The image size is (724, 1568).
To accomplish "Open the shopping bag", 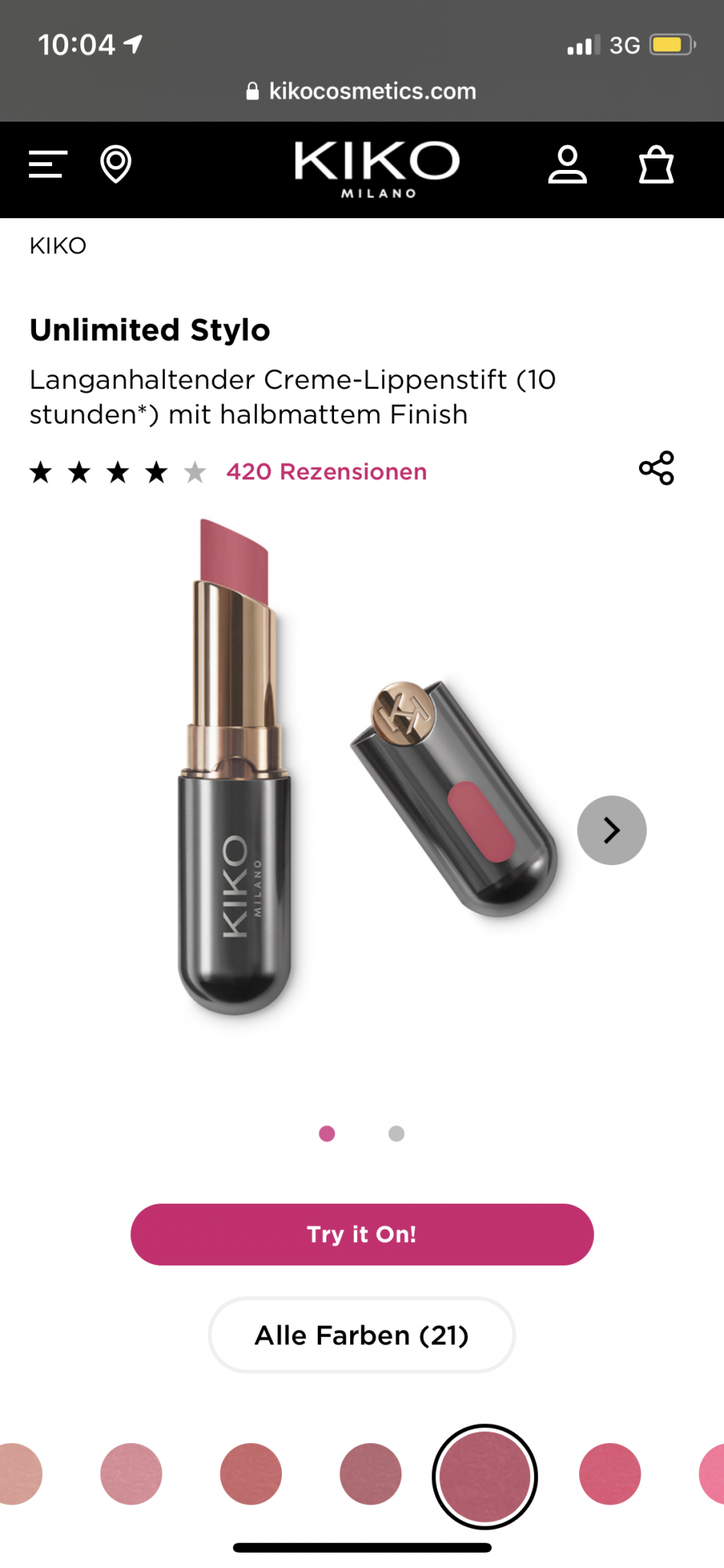I will [x=657, y=165].
